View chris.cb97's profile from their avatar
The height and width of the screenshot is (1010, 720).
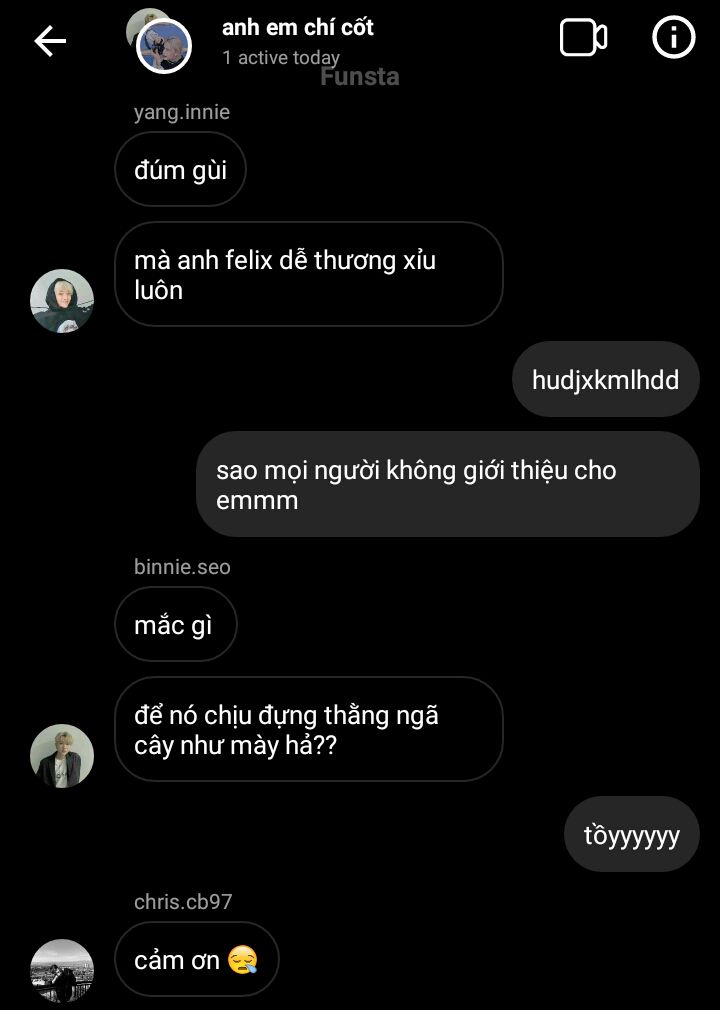tap(62, 969)
